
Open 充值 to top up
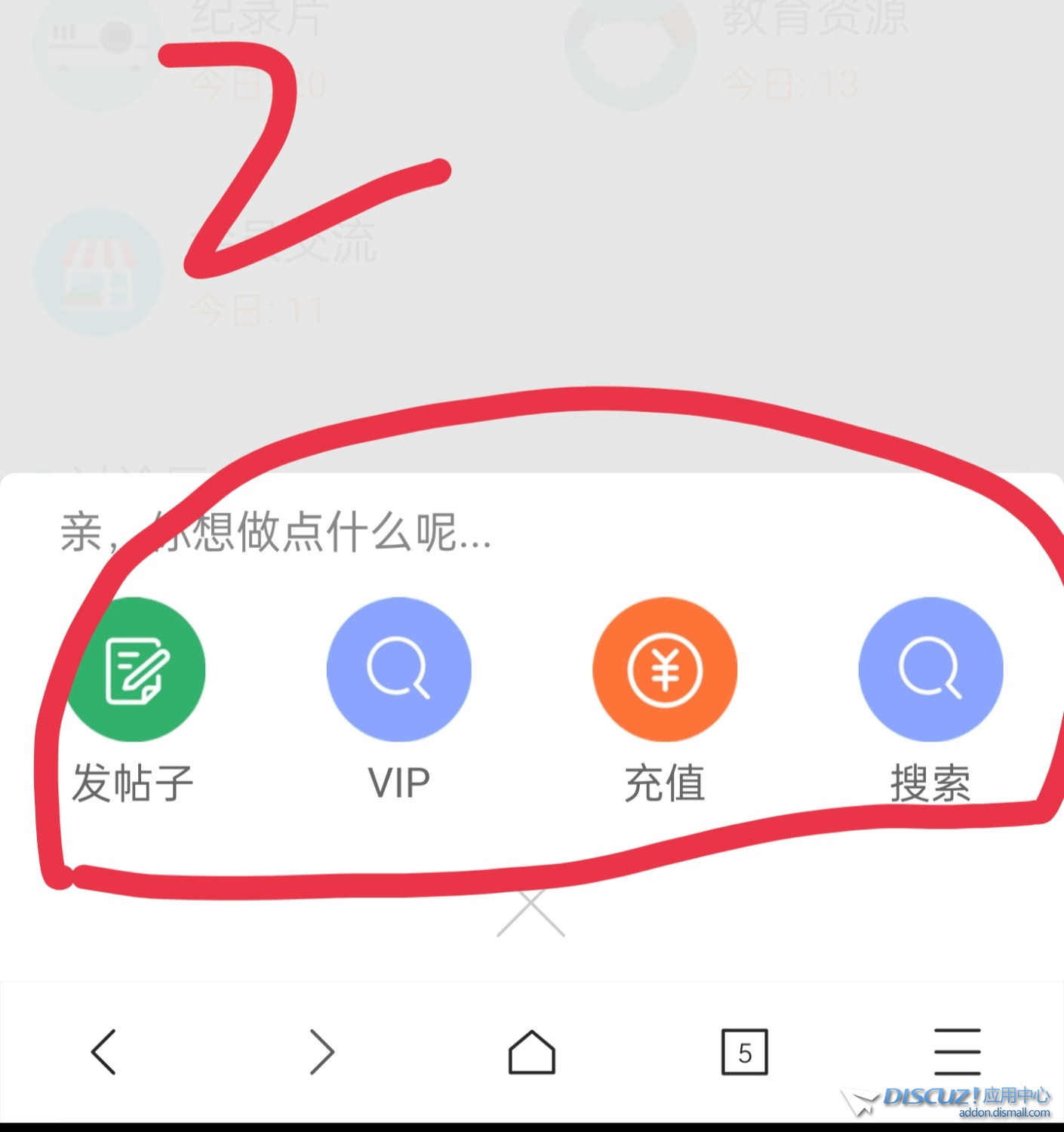point(665,670)
